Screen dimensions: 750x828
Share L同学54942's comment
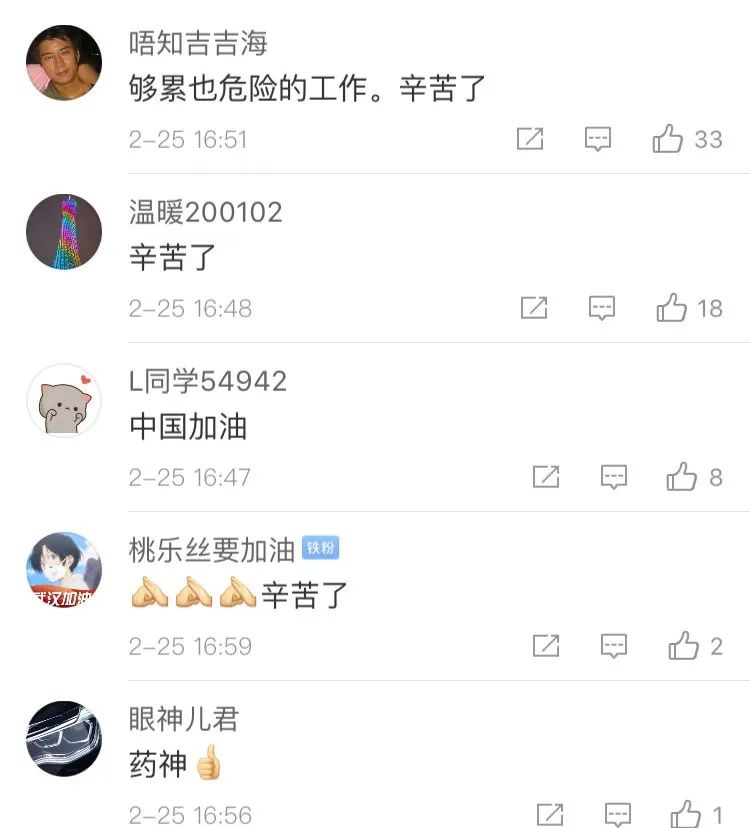[546, 477]
